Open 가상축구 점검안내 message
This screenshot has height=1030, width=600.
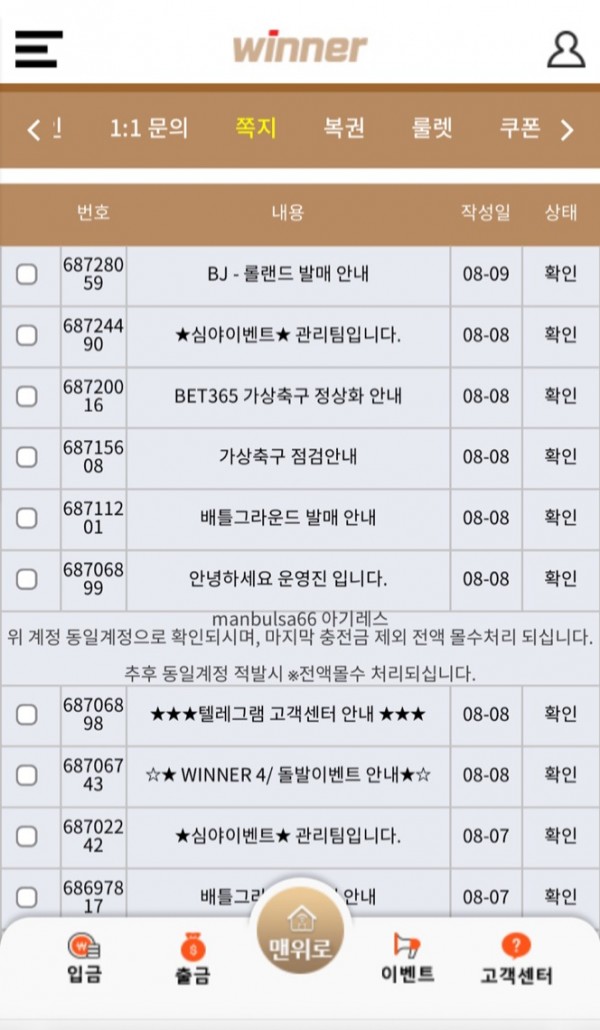pyautogui.click(x=288, y=457)
